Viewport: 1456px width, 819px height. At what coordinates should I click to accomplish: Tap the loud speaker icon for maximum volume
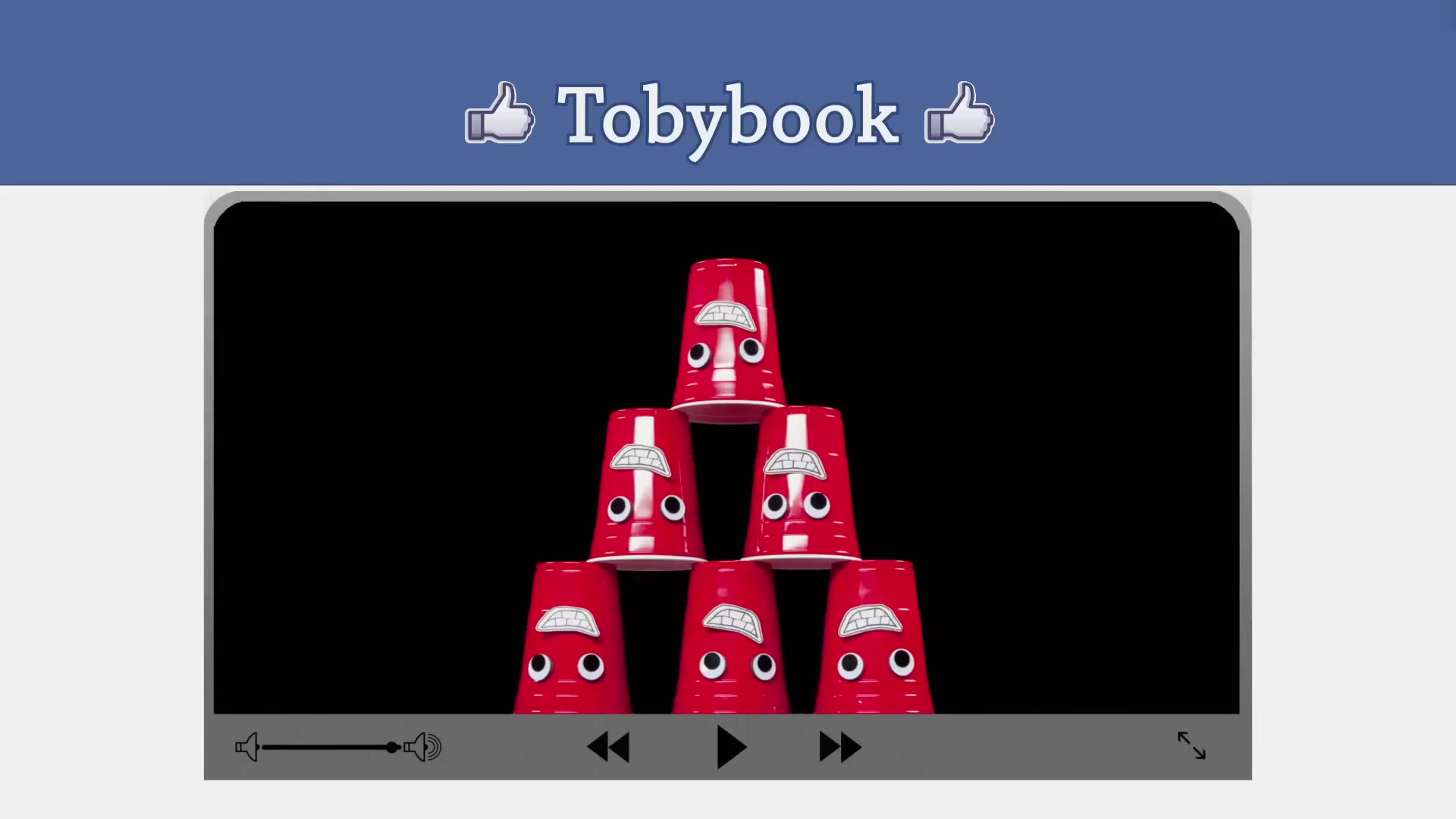coord(422,748)
